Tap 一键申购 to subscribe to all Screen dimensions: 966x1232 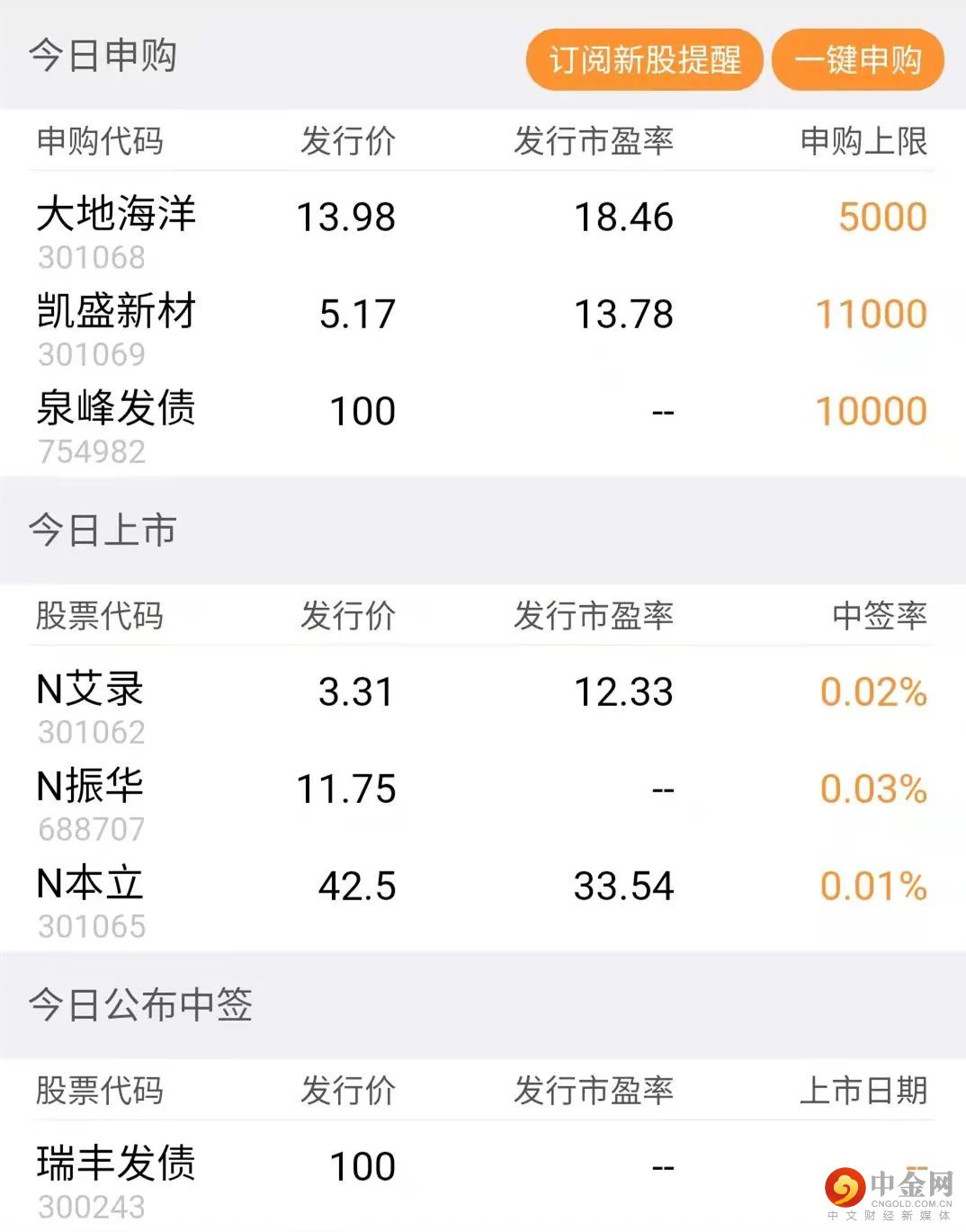click(x=858, y=60)
